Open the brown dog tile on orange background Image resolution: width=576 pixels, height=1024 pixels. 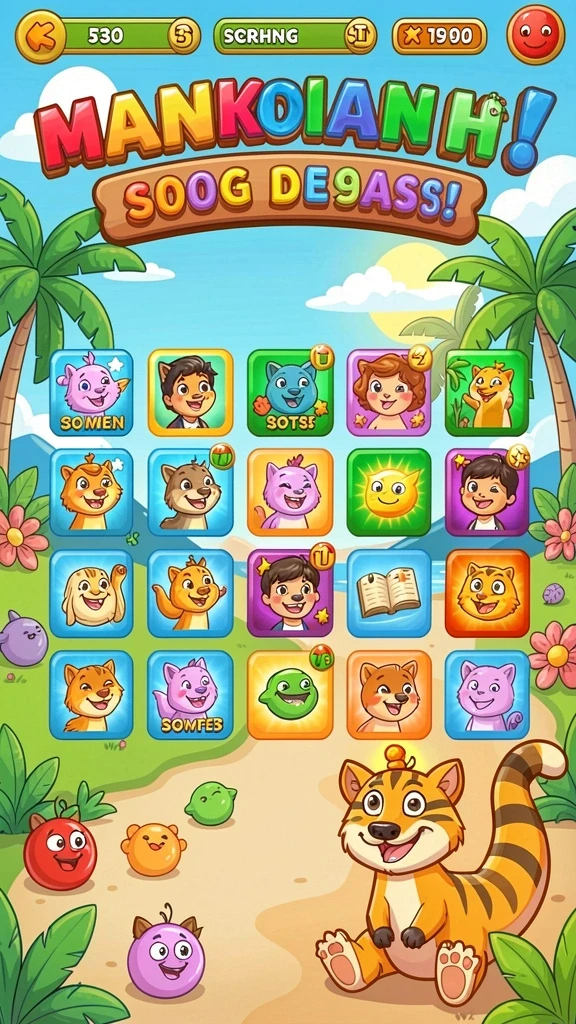389,694
